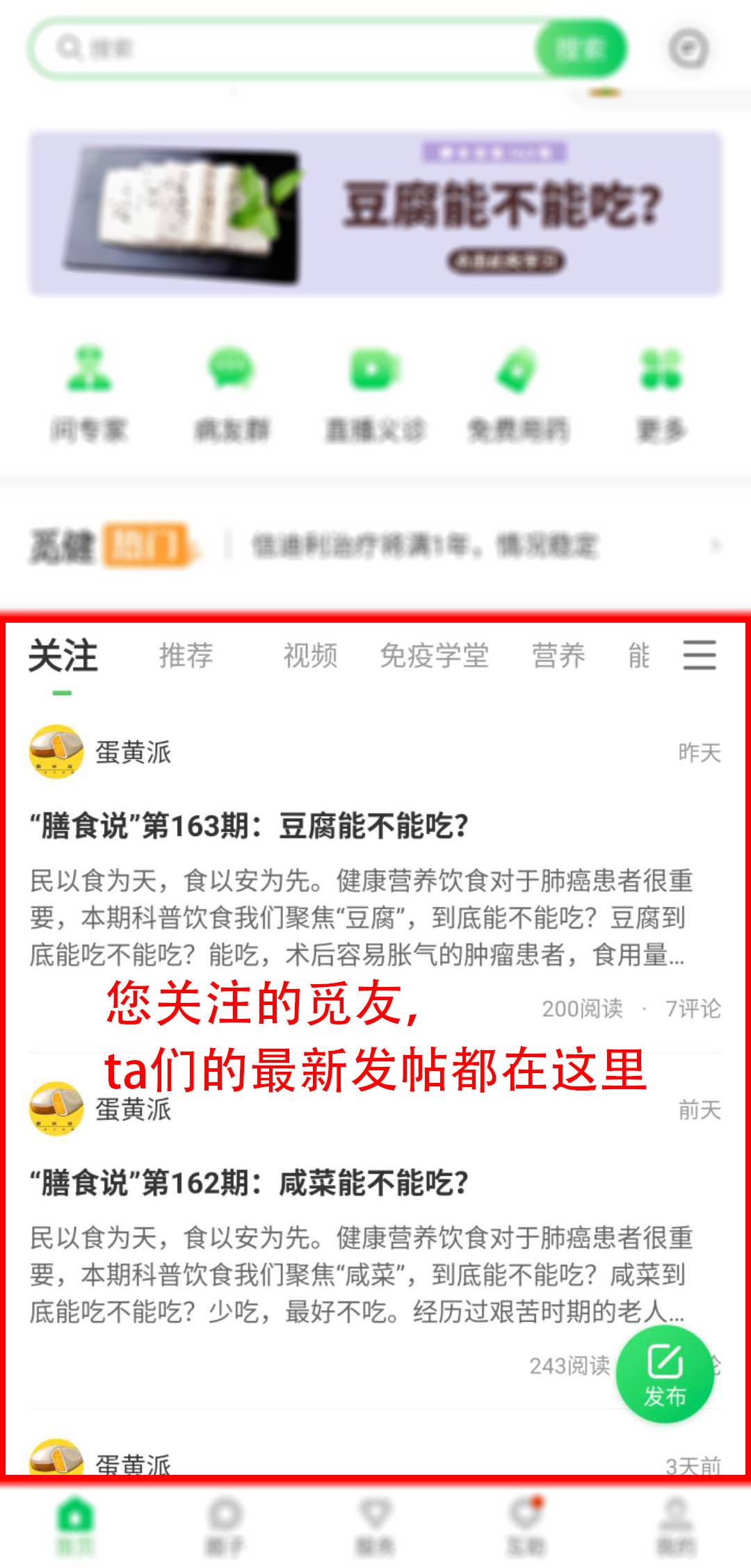Open the 病友群 shortcut

tap(232, 393)
